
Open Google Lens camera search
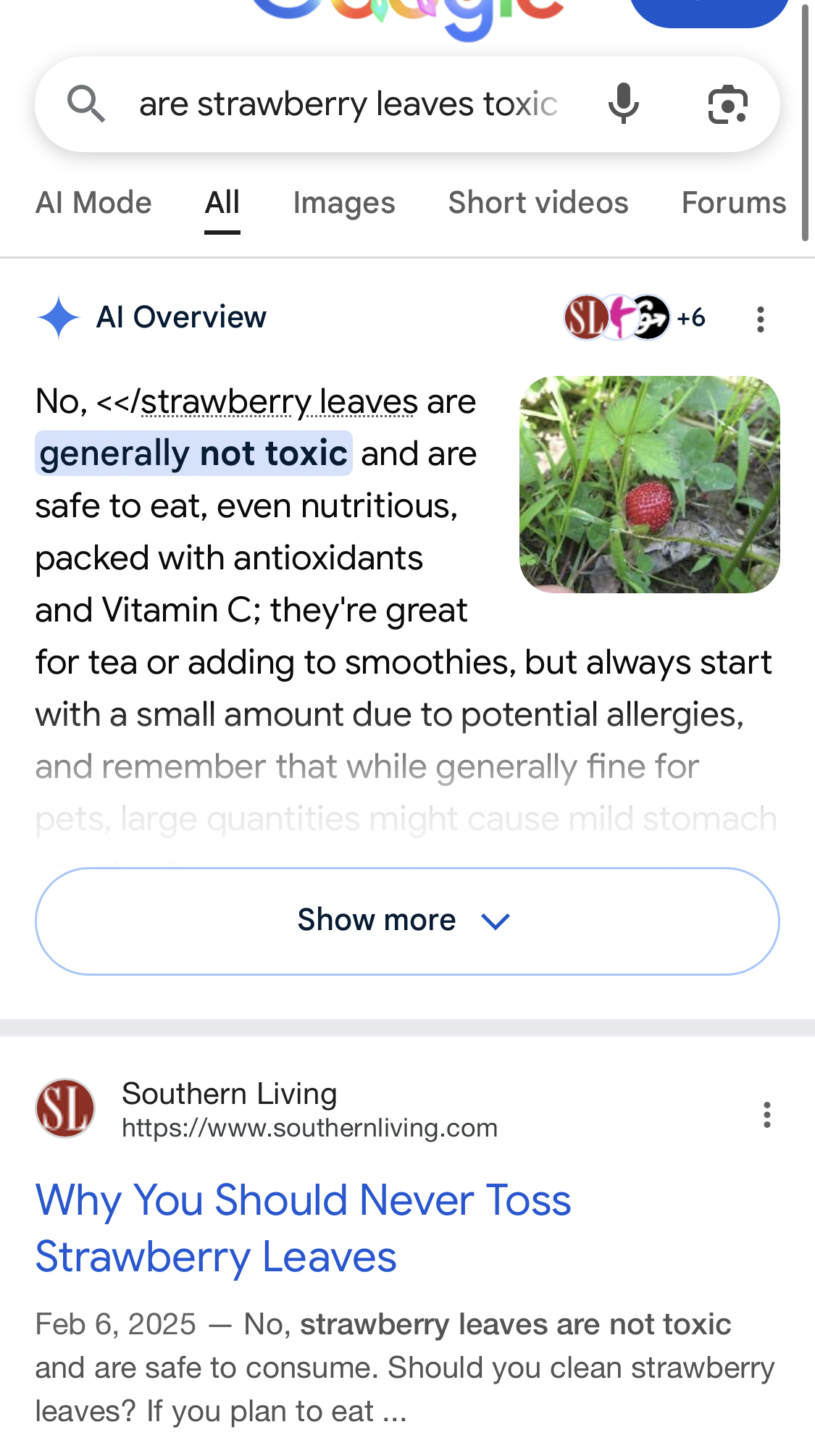(x=727, y=104)
